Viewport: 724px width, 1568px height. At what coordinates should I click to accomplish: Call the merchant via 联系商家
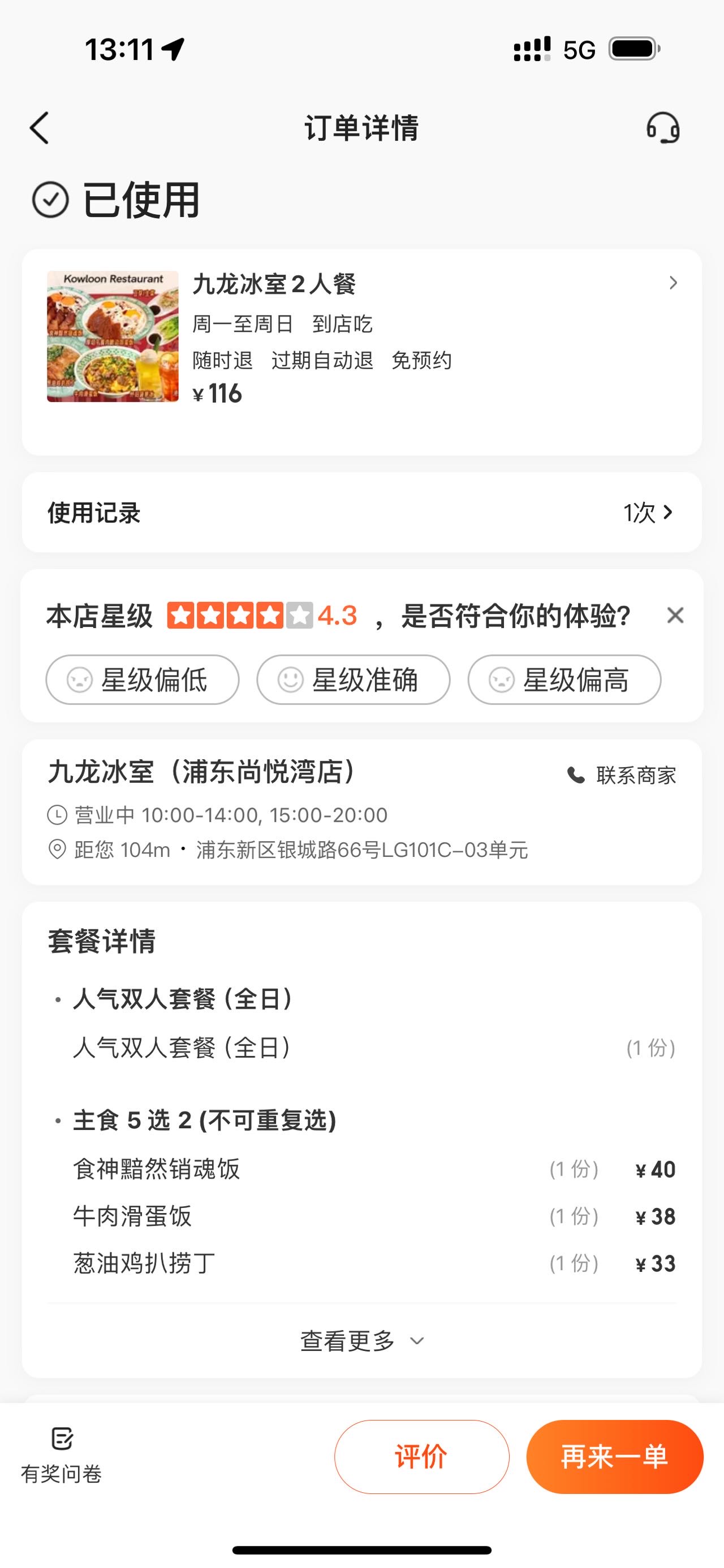coord(622,775)
